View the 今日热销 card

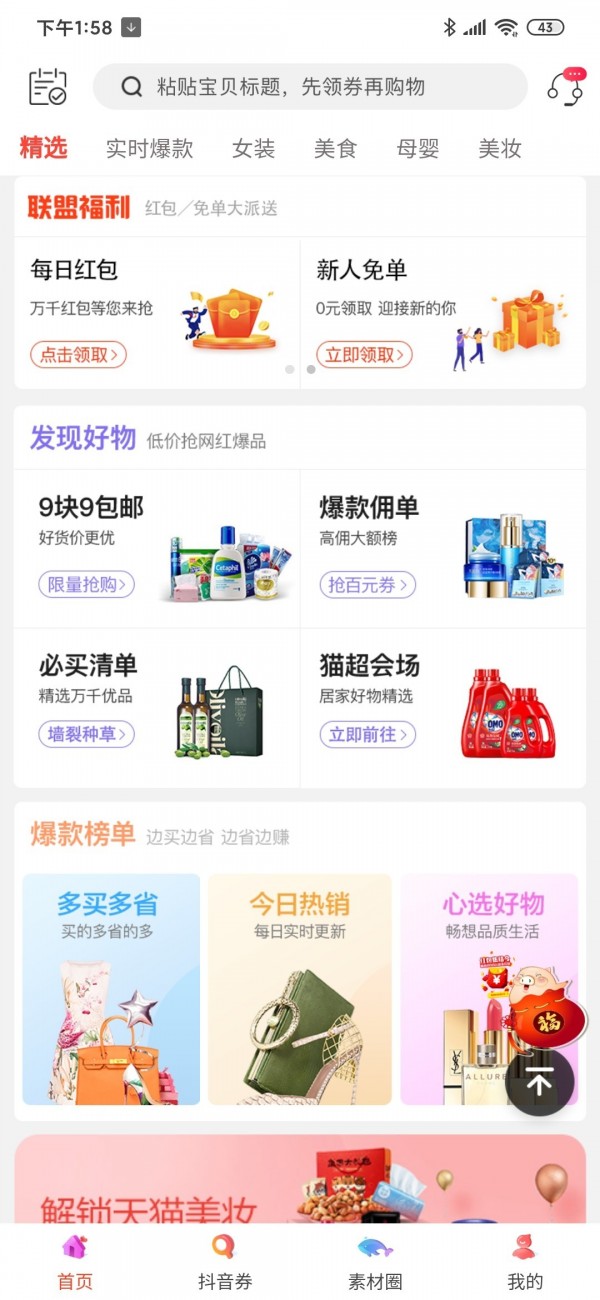[x=299, y=989]
